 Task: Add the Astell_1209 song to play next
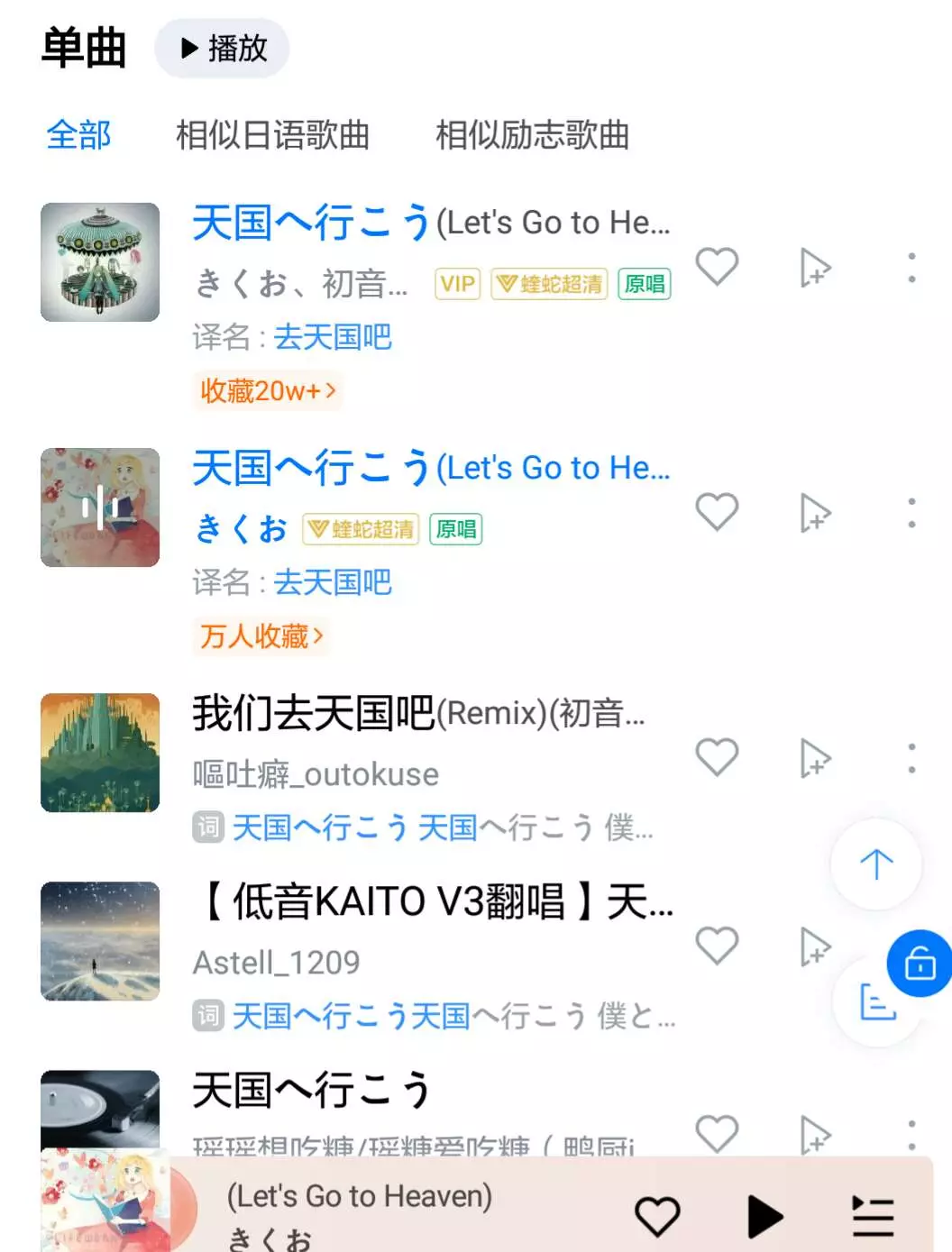[814, 946]
